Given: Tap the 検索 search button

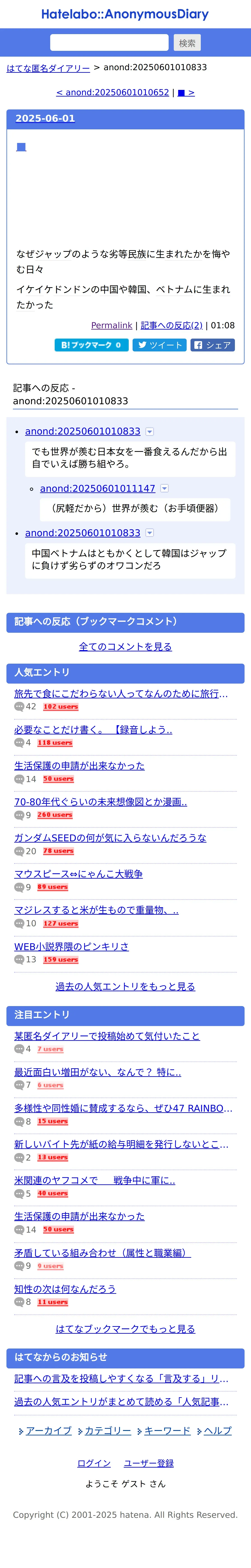Looking at the screenshot, I should click(187, 43).
